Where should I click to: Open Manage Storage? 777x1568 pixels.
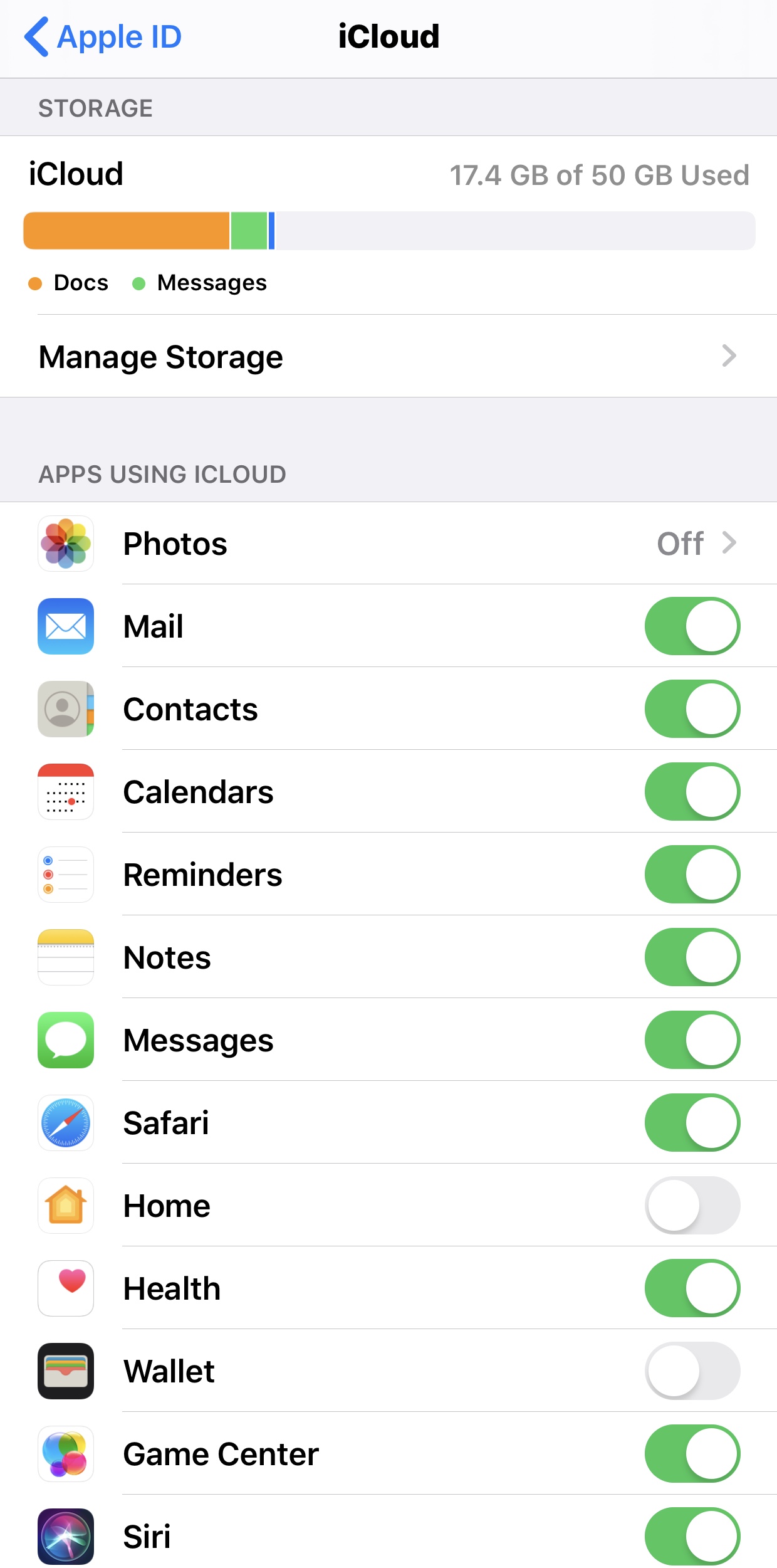388,357
